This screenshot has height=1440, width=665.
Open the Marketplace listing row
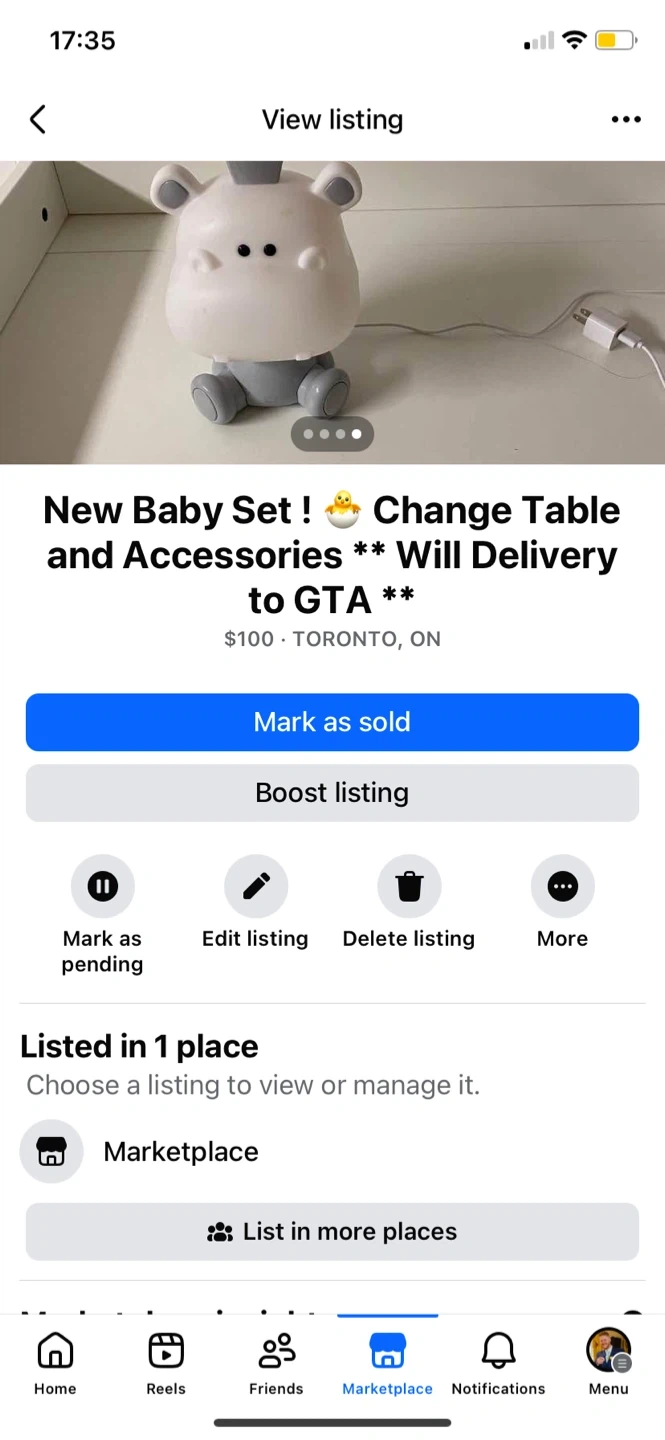332,1152
